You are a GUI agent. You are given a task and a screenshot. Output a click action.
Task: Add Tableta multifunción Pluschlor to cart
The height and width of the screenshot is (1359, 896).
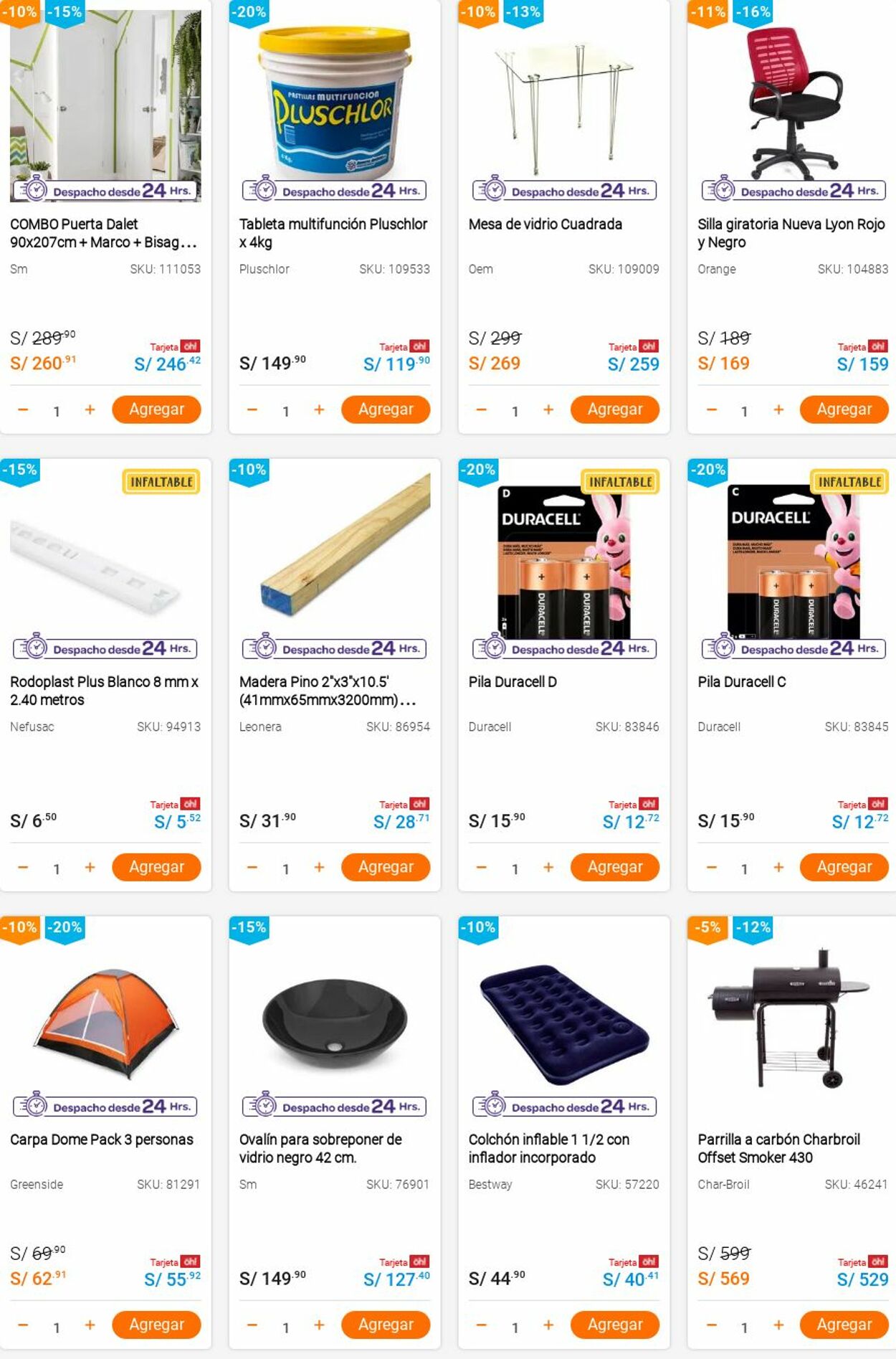click(x=386, y=409)
